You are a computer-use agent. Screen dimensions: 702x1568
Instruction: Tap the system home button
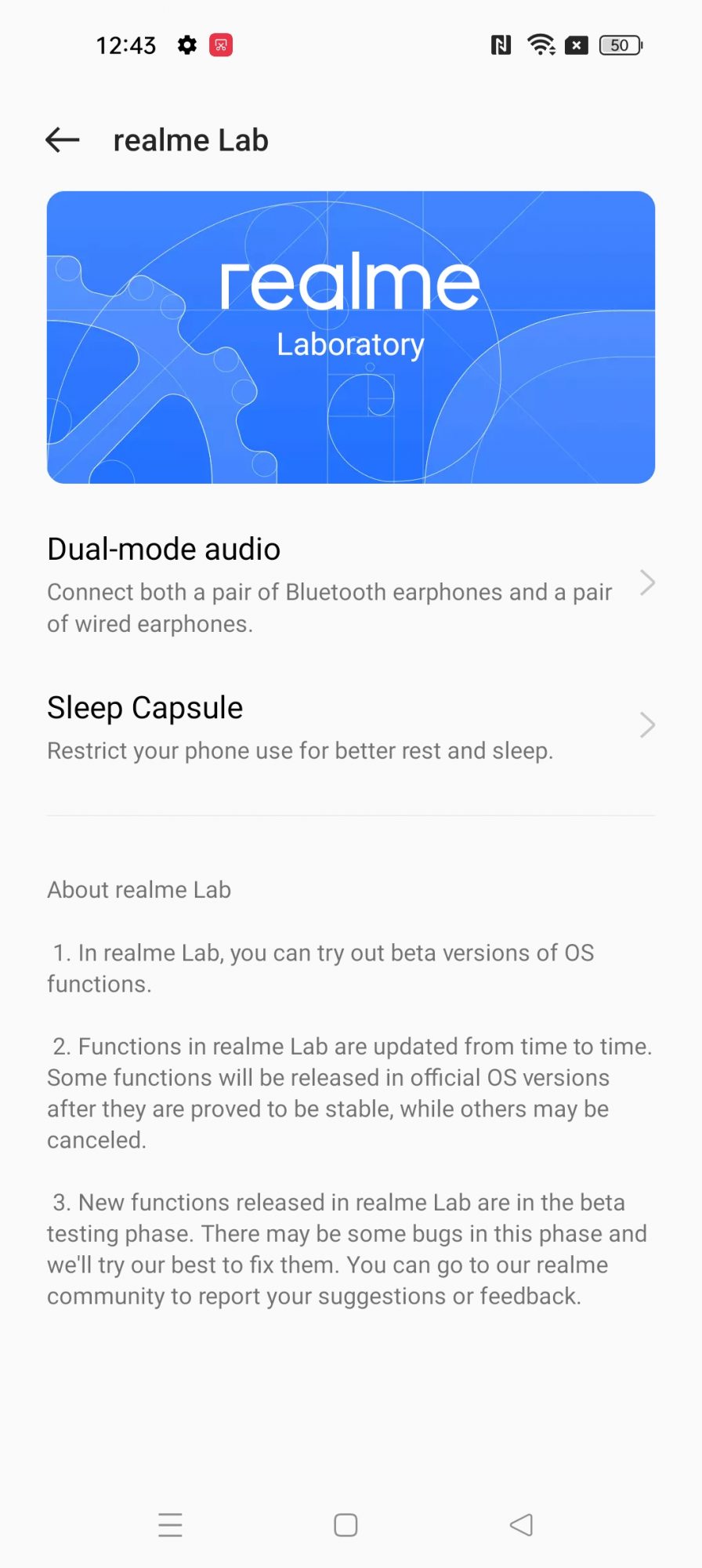(x=346, y=1525)
